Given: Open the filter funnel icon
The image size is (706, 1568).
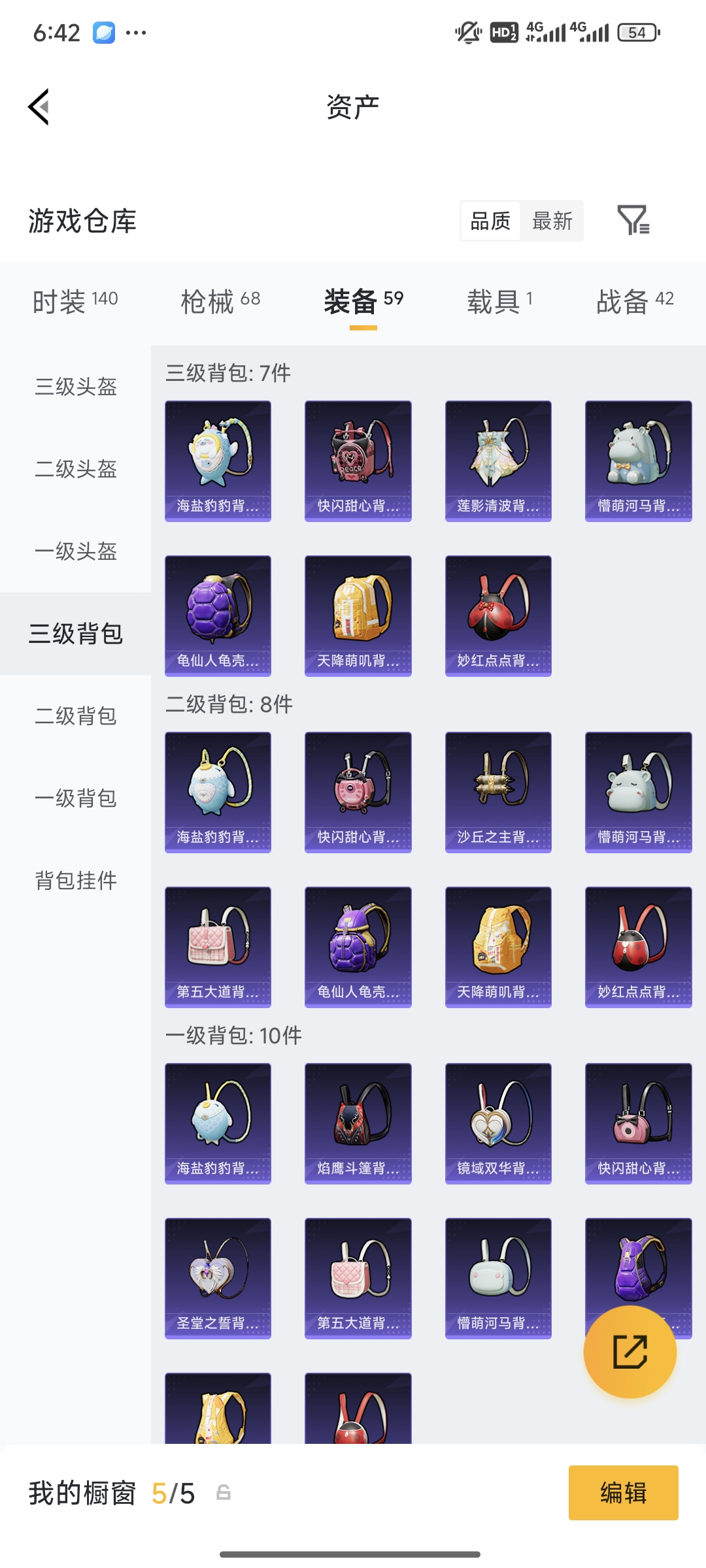Looking at the screenshot, I should [x=635, y=221].
